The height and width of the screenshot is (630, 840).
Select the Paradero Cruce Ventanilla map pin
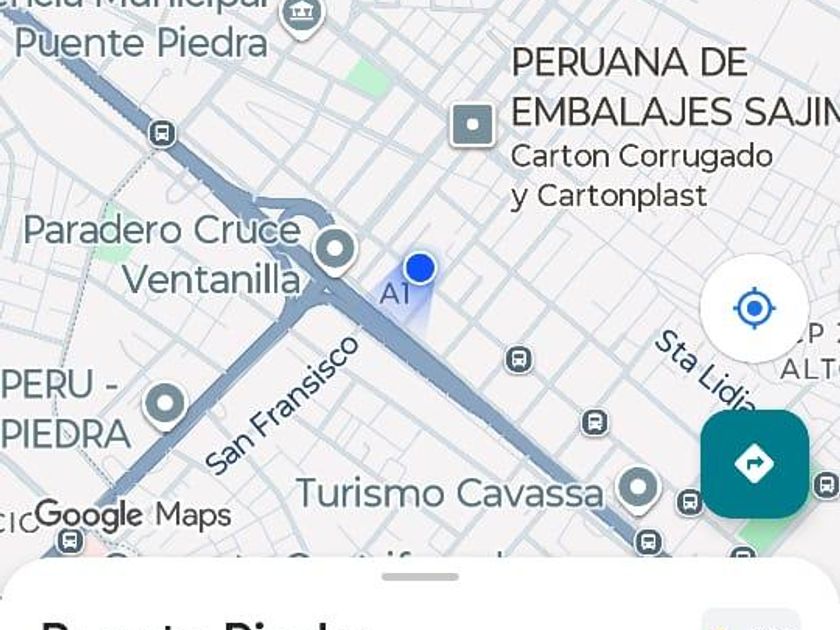point(334,249)
